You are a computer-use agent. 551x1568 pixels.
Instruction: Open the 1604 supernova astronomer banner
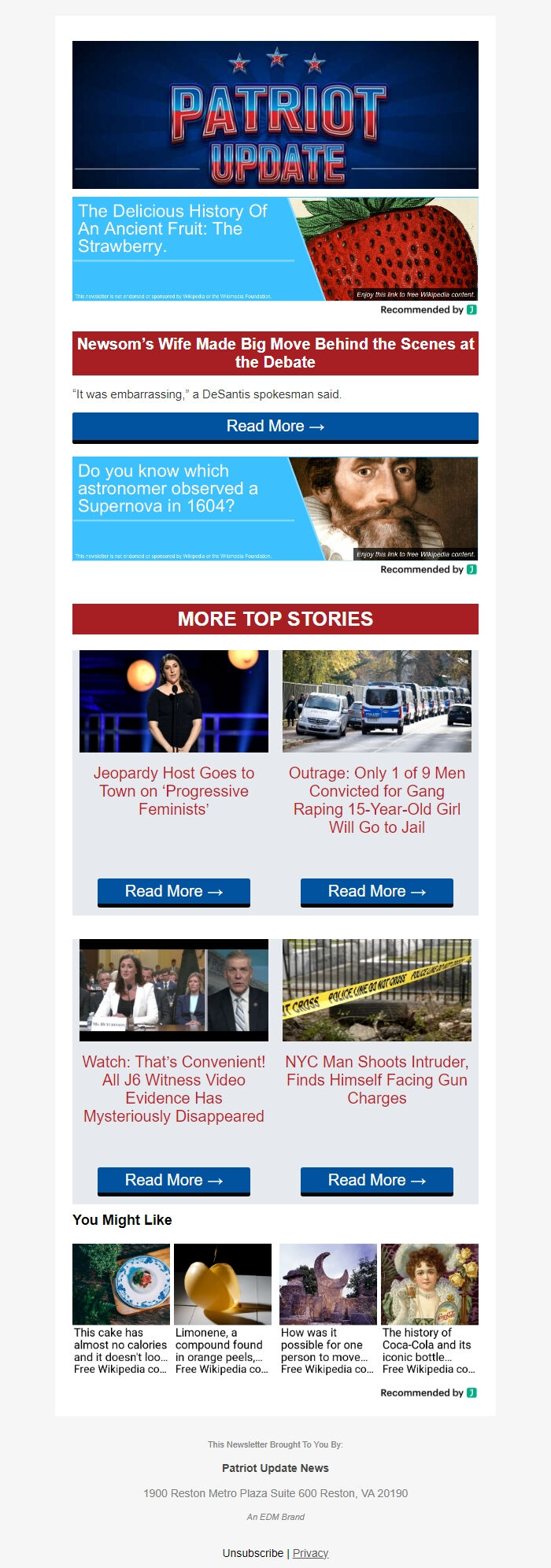click(275, 508)
